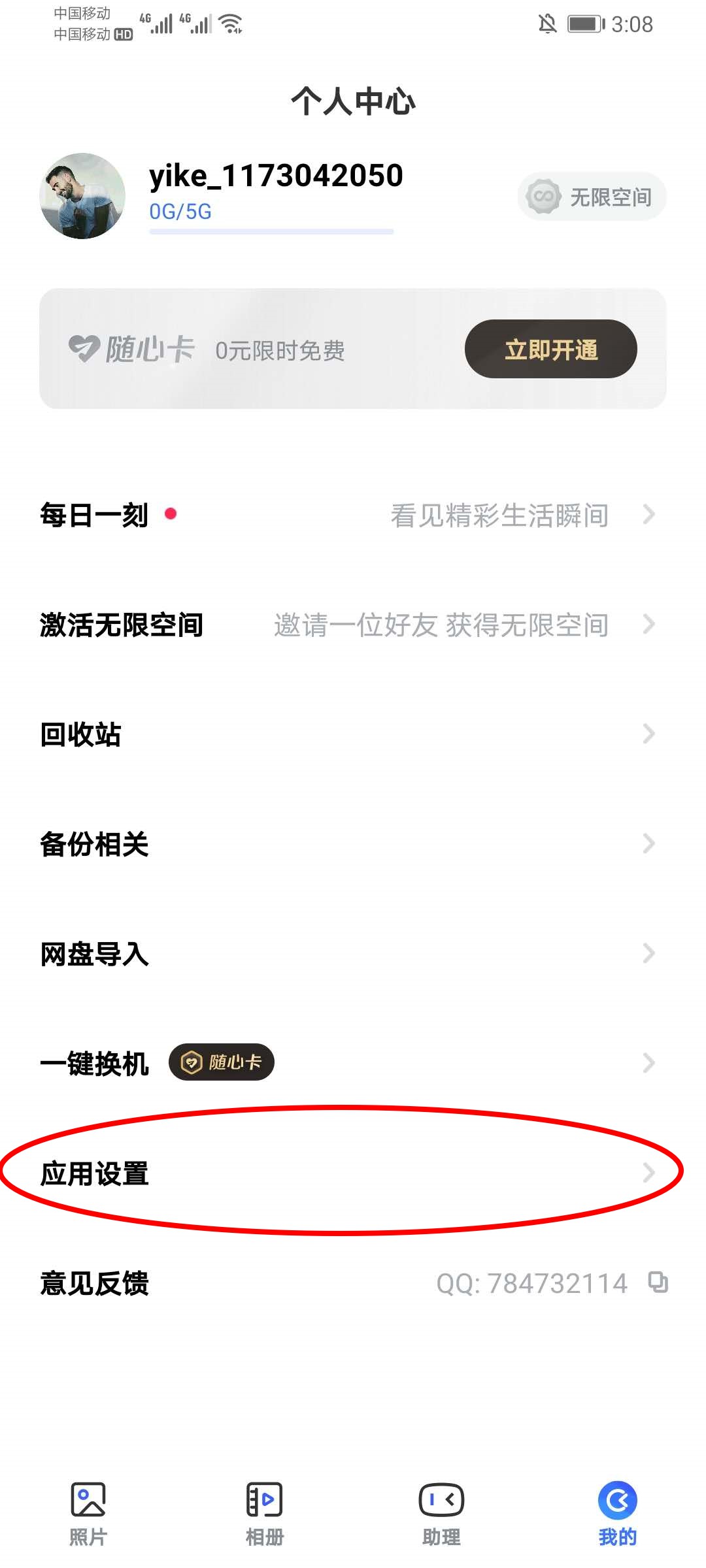Open the 无限空间 badge button
The width and height of the screenshot is (706, 1568).
pos(592,196)
